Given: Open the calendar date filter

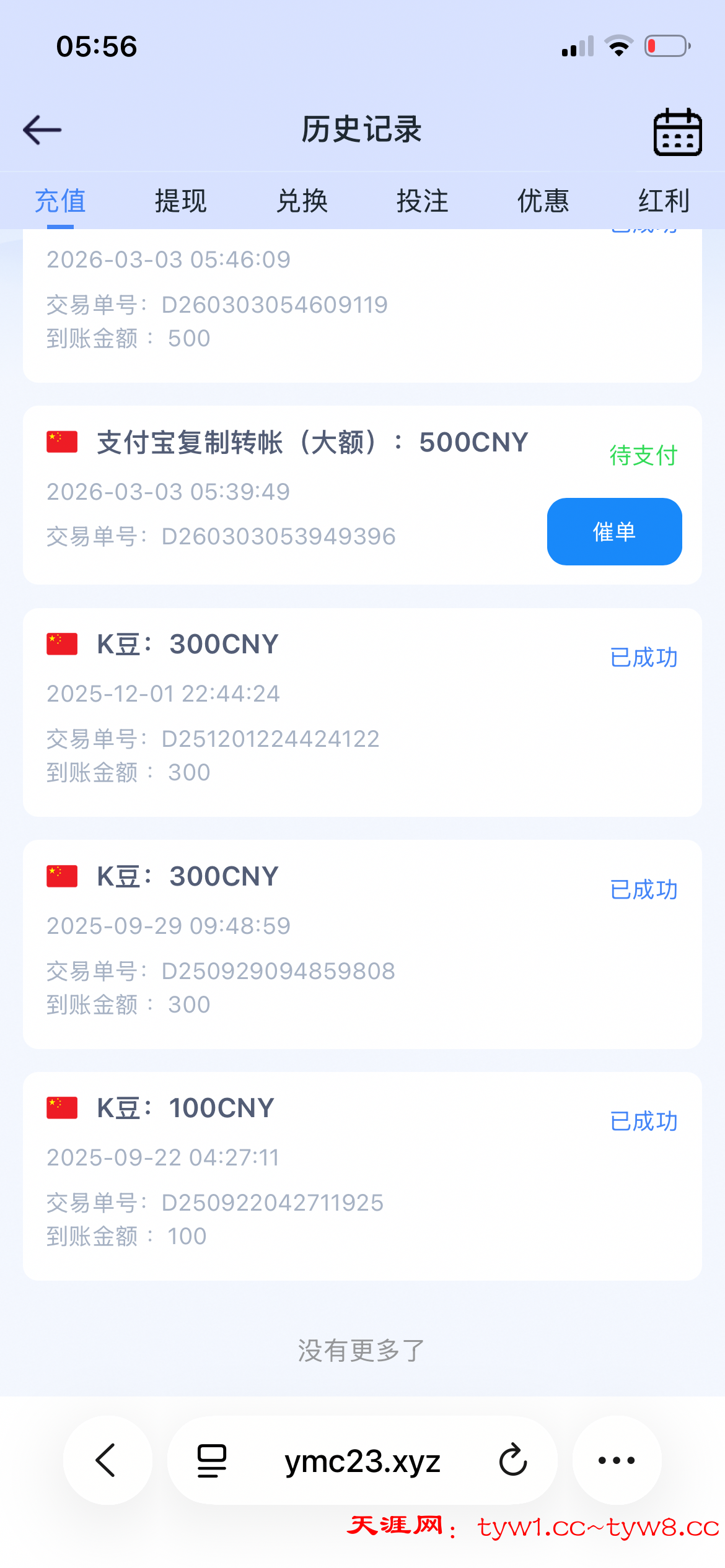Looking at the screenshot, I should coord(677,131).
